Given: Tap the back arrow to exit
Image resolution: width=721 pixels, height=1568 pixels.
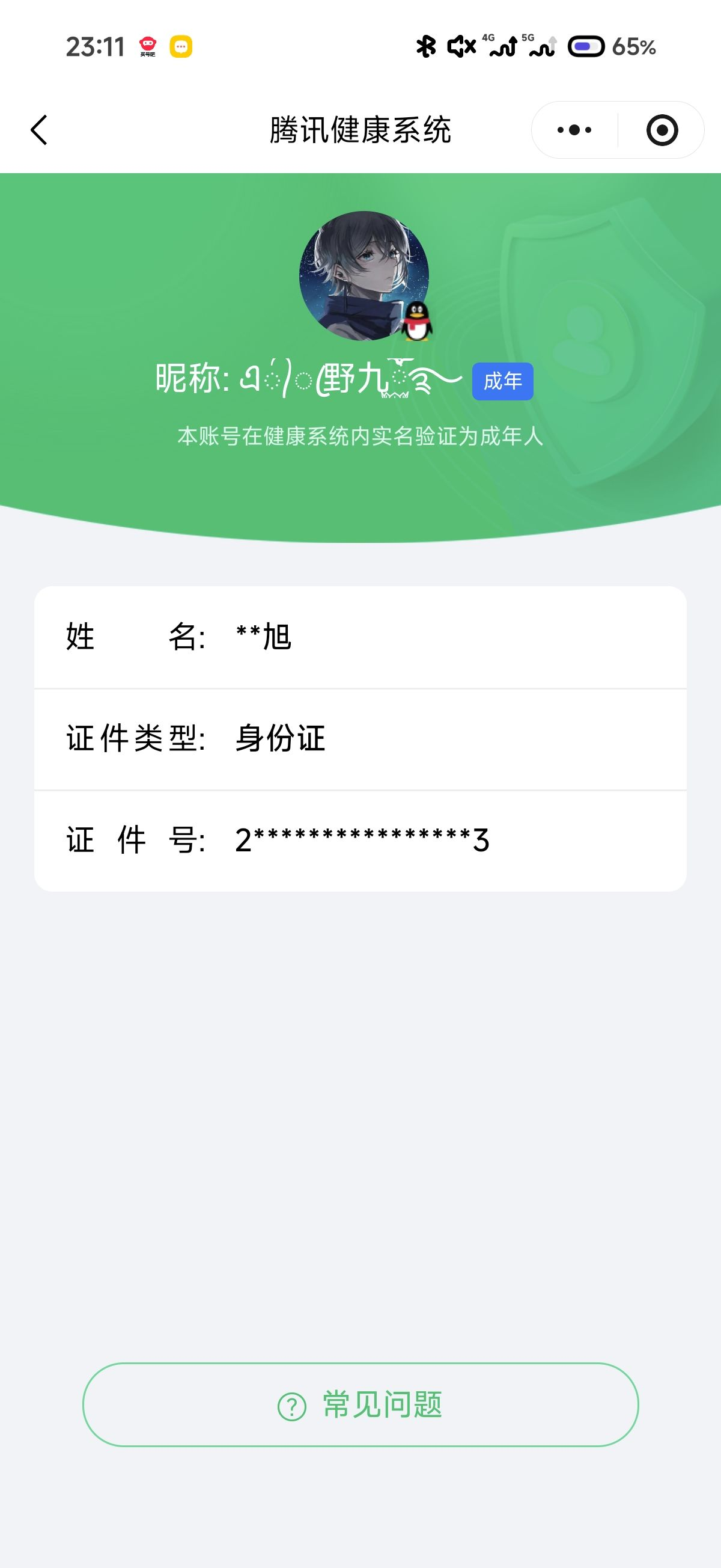Looking at the screenshot, I should coord(38,130).
